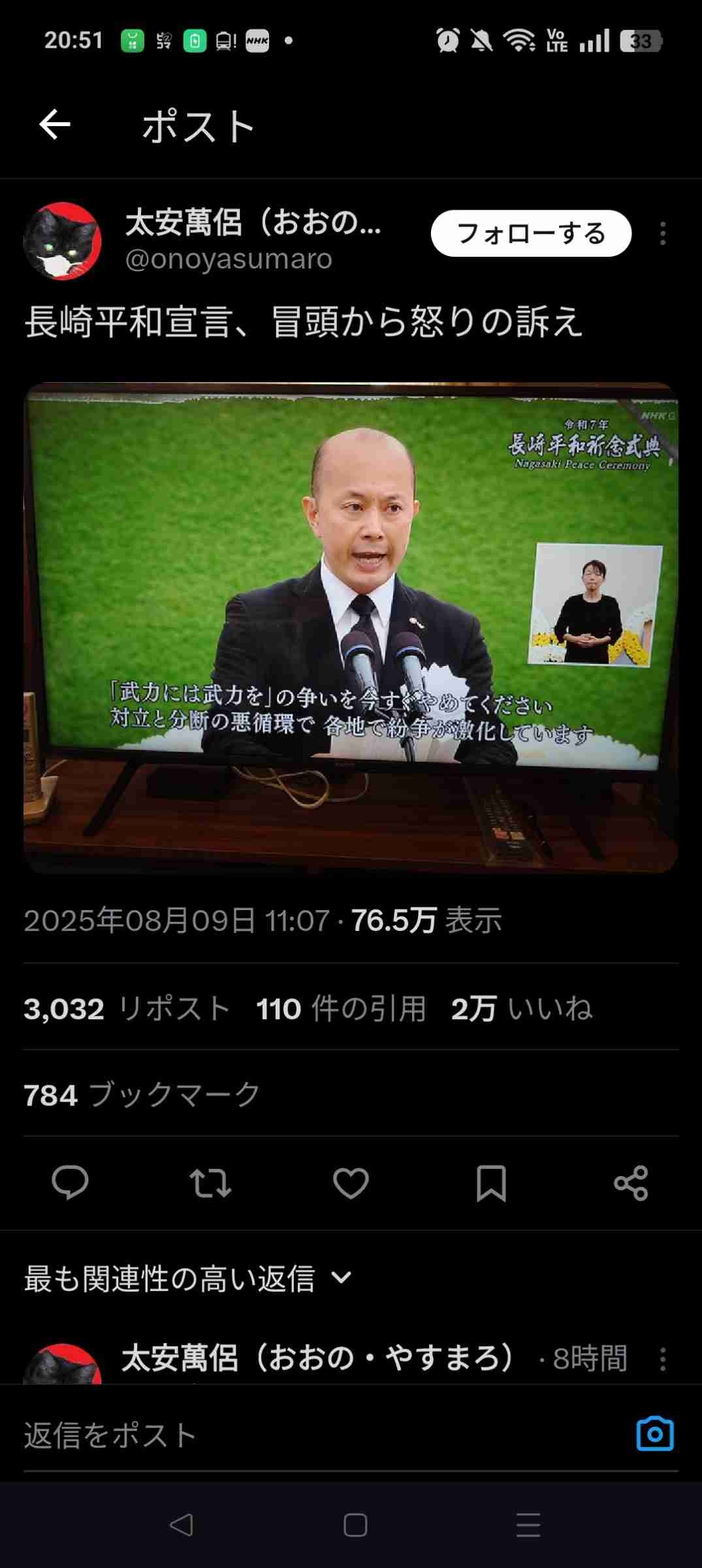Open @onoyasumaro's profile from the display name
702x1568 pixels.
point(253,223)
